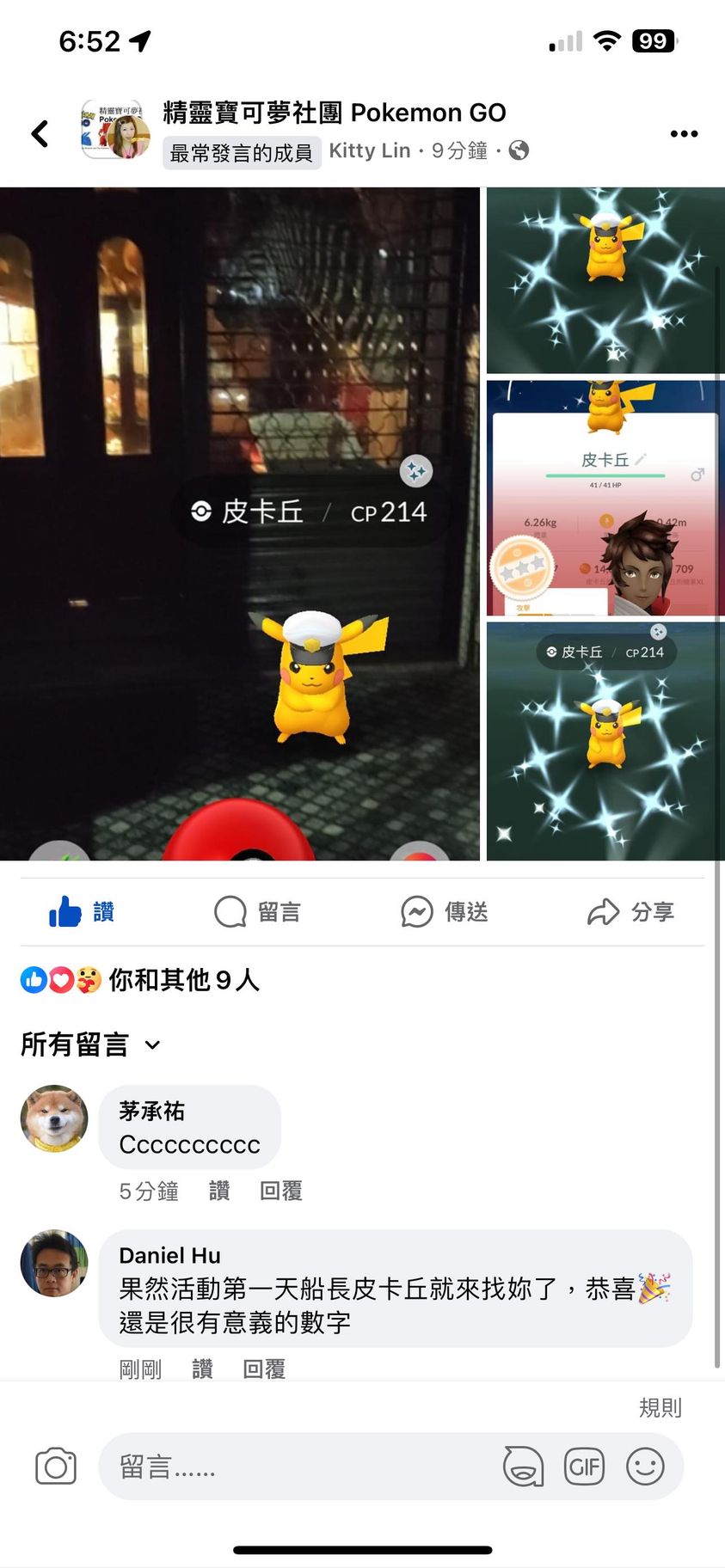Image resolution: width=725 pixels, height=1568 pixels.
Task: Open Kitty Lin's profile
Action: (370, 151)
